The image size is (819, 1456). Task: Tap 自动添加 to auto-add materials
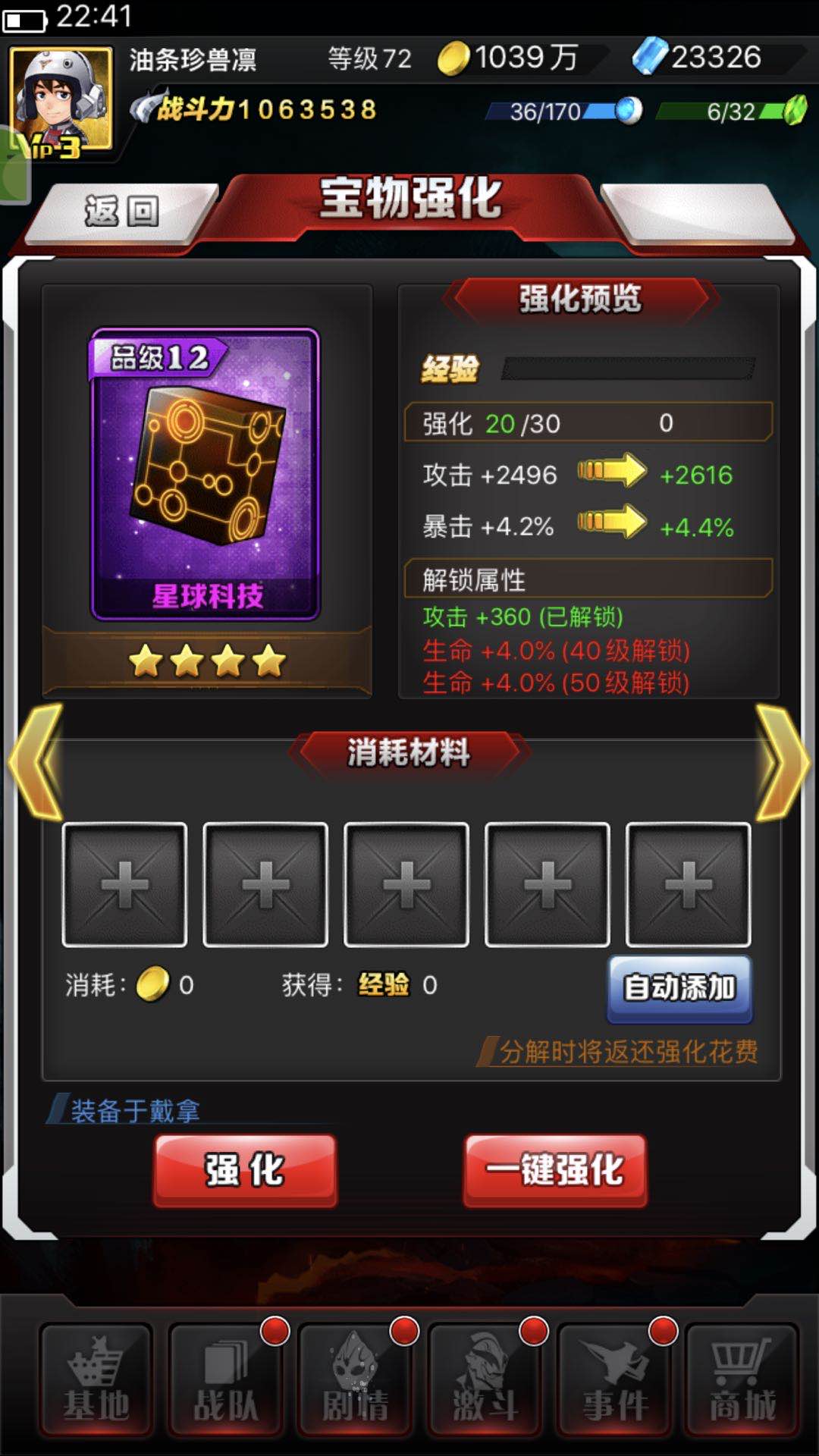click(679, 987)
